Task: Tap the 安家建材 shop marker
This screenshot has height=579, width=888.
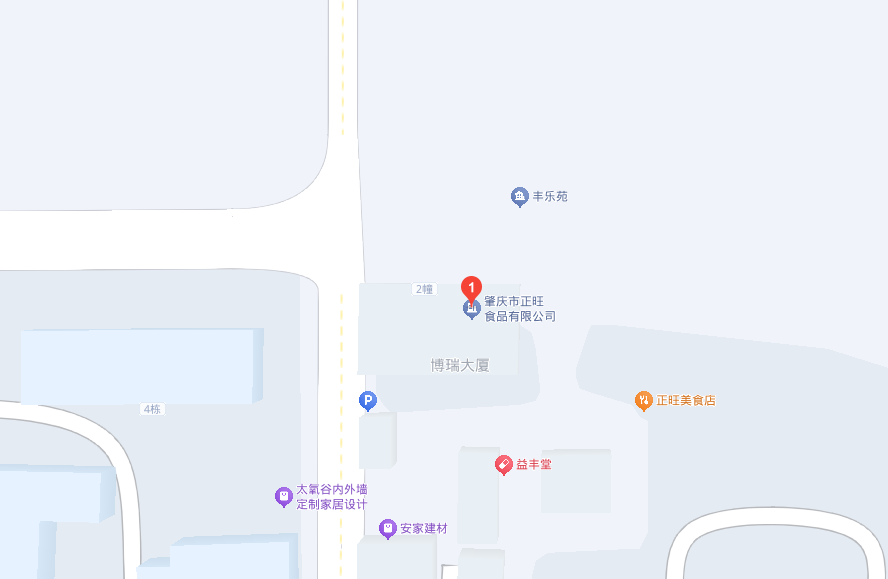Action: pyautogui.click(x=388, y=528)
